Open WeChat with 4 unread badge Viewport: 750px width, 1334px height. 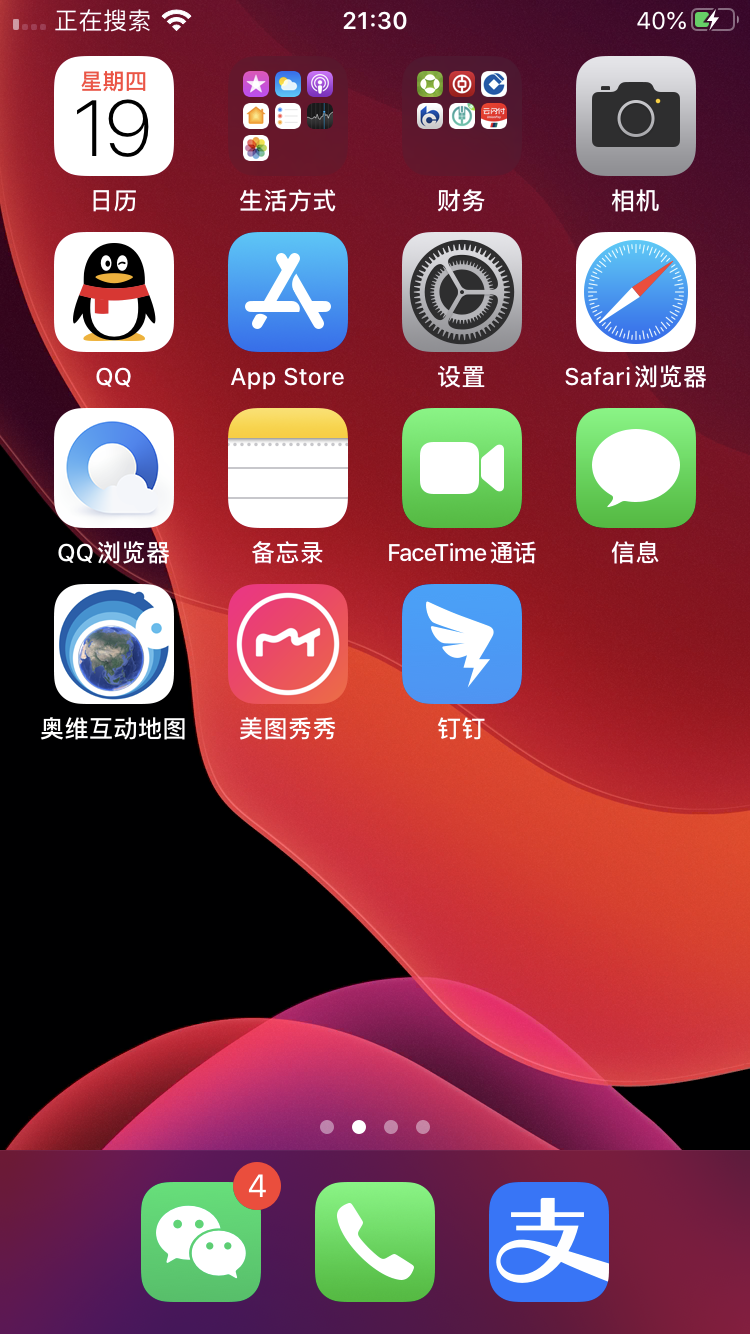point(201,1242)
